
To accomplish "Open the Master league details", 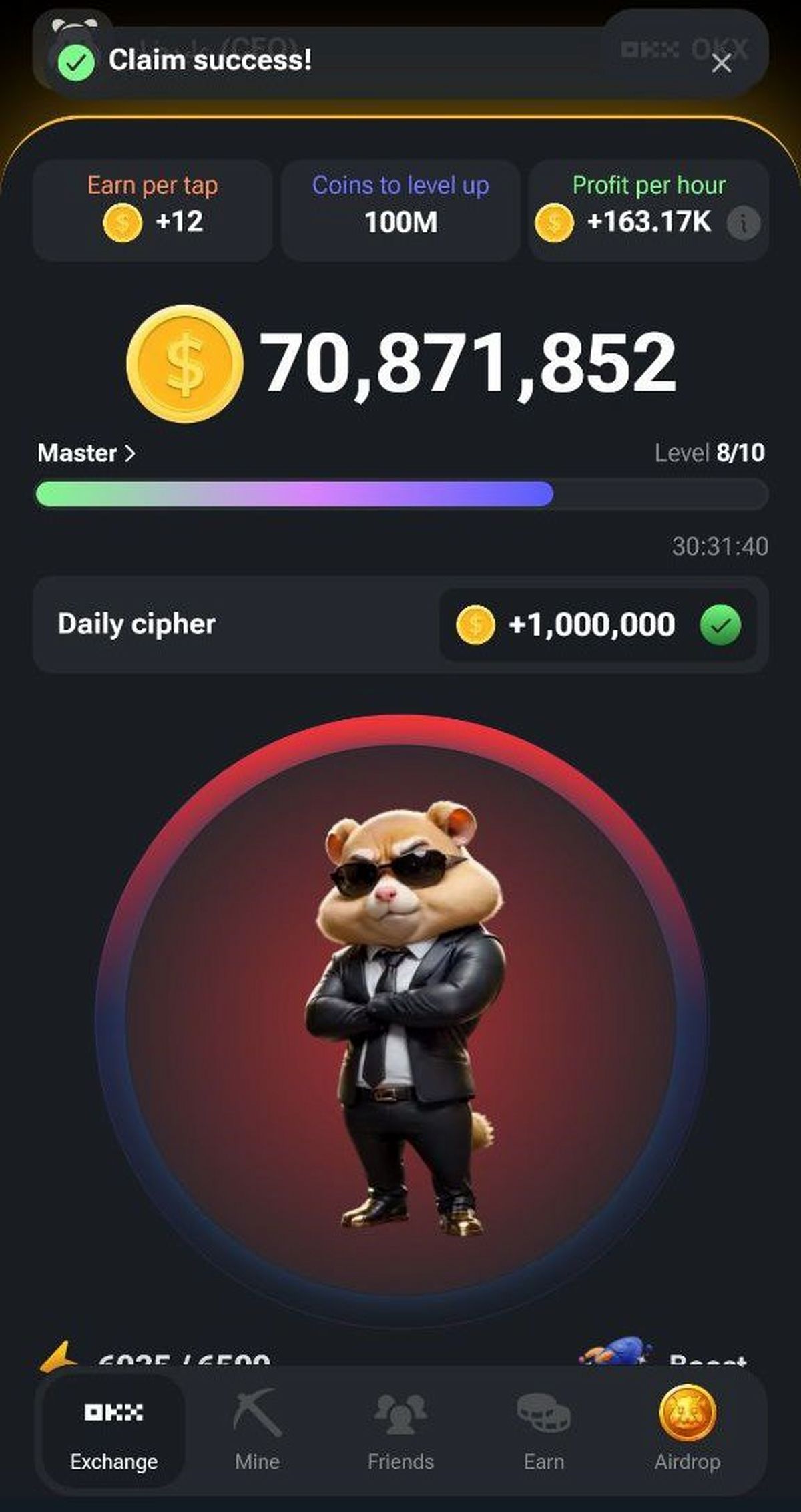I will [x=87, y=453].
